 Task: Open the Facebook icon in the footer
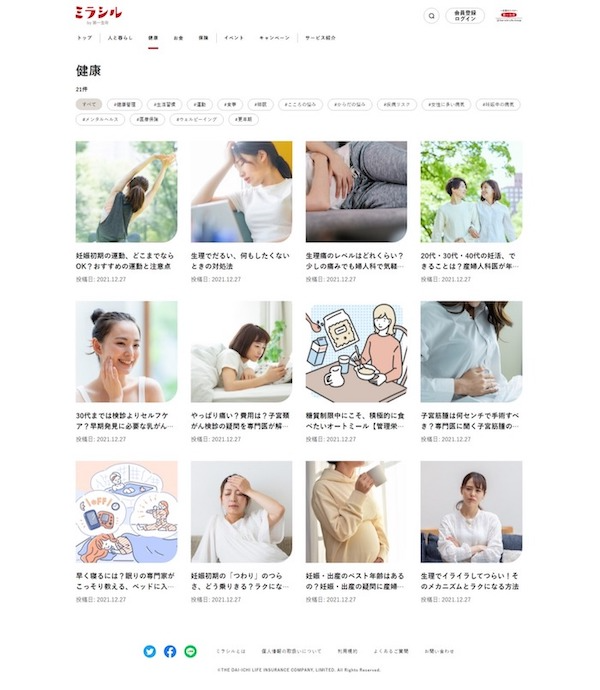170,651
